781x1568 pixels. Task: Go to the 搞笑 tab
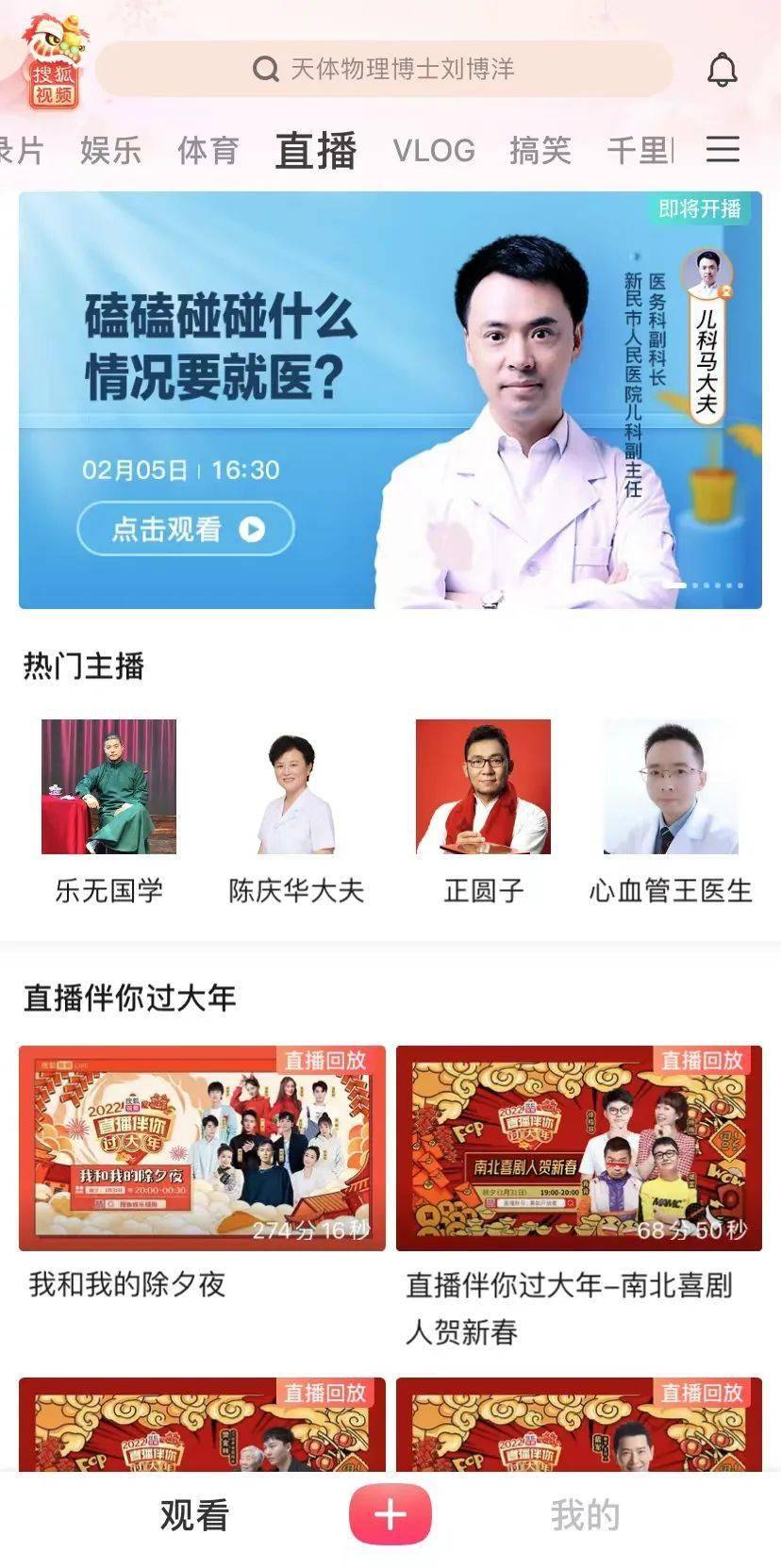click(540, 150)
